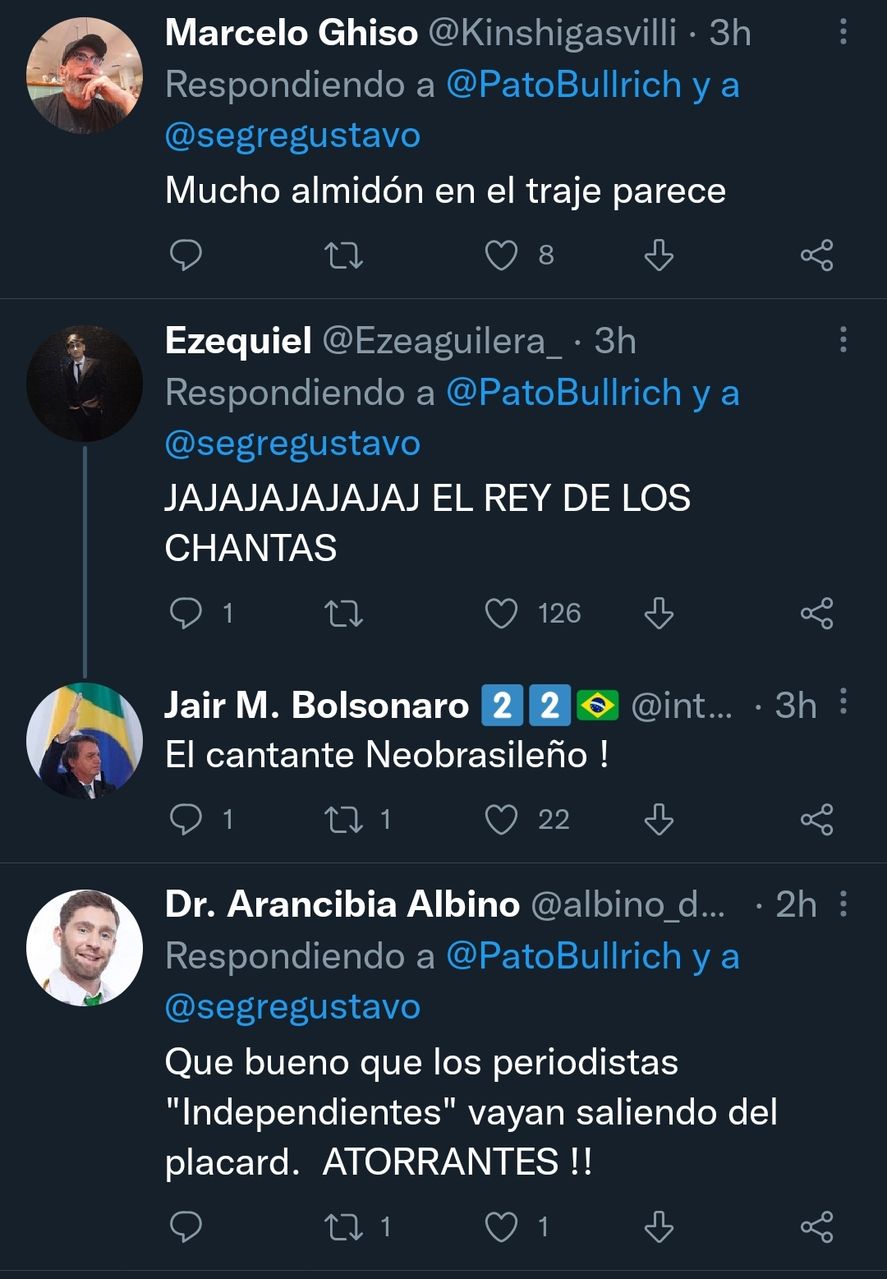Bookmark Jair M. Bolsonaro's tweet
The width and height of the screenshot is (887, 1279).
pos(658,820)
